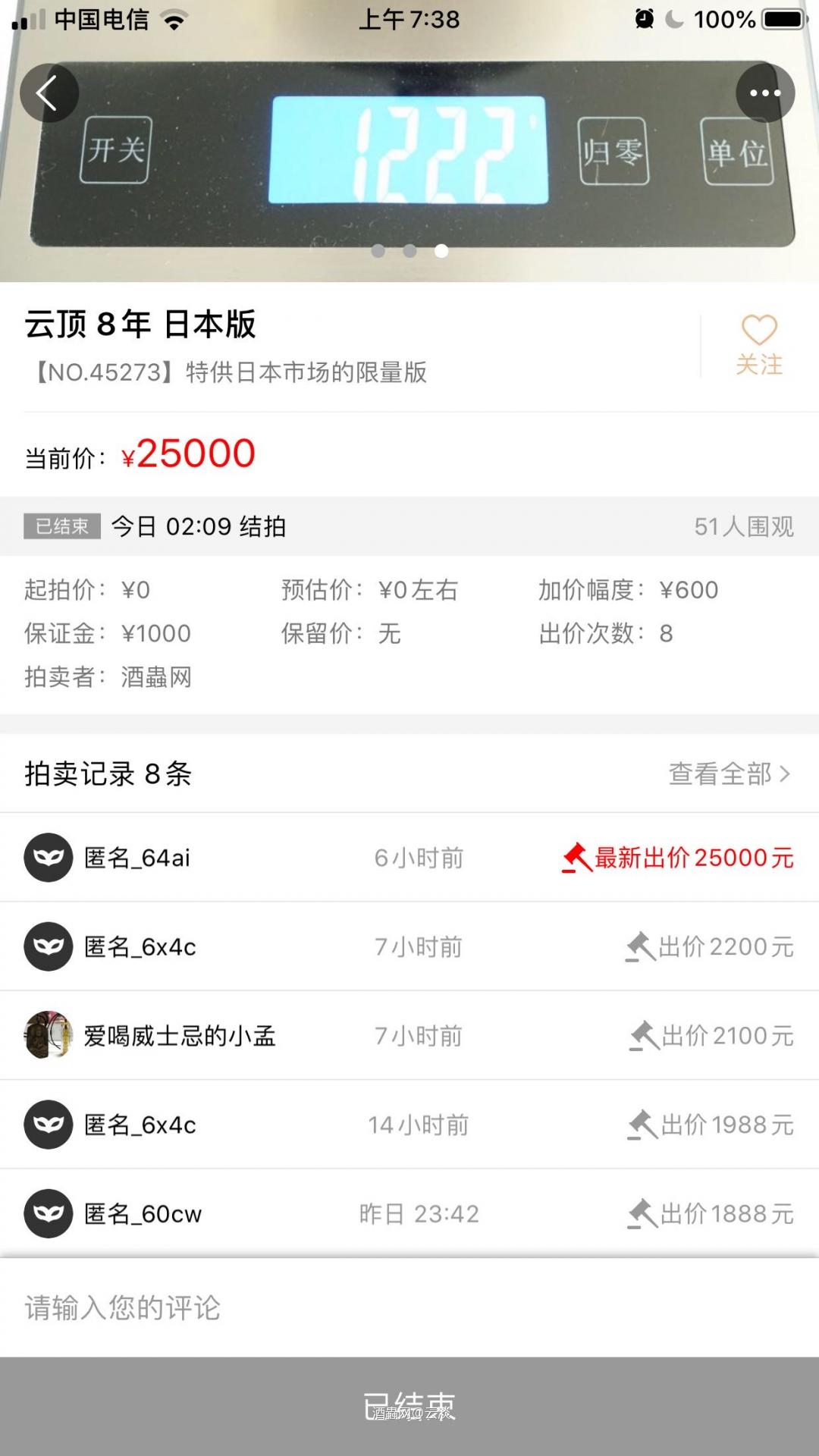This screenshot has height=1456, width=819.
Task: Tap the 已结束 button at the bottom
Action: (x=409, y=1401)
